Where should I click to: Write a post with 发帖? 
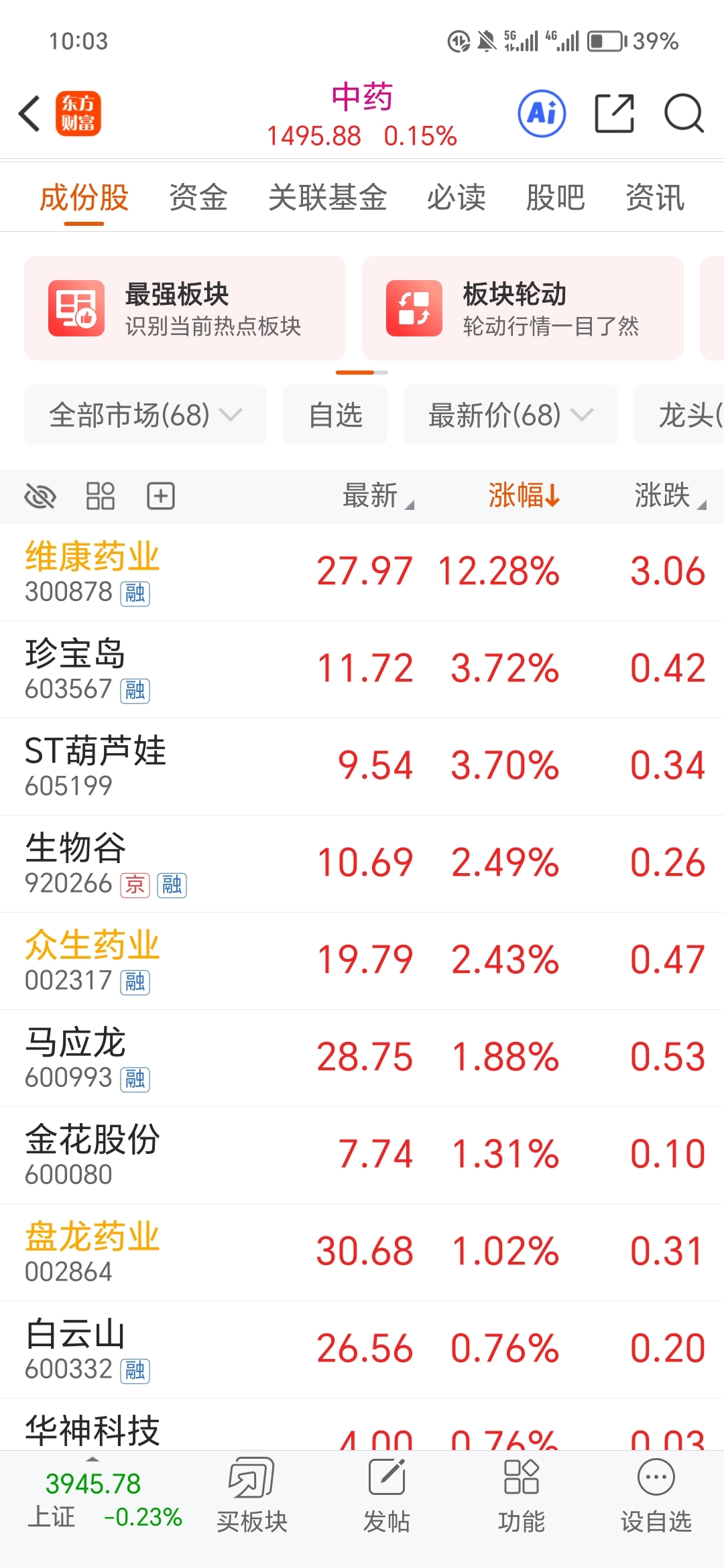386,1496
